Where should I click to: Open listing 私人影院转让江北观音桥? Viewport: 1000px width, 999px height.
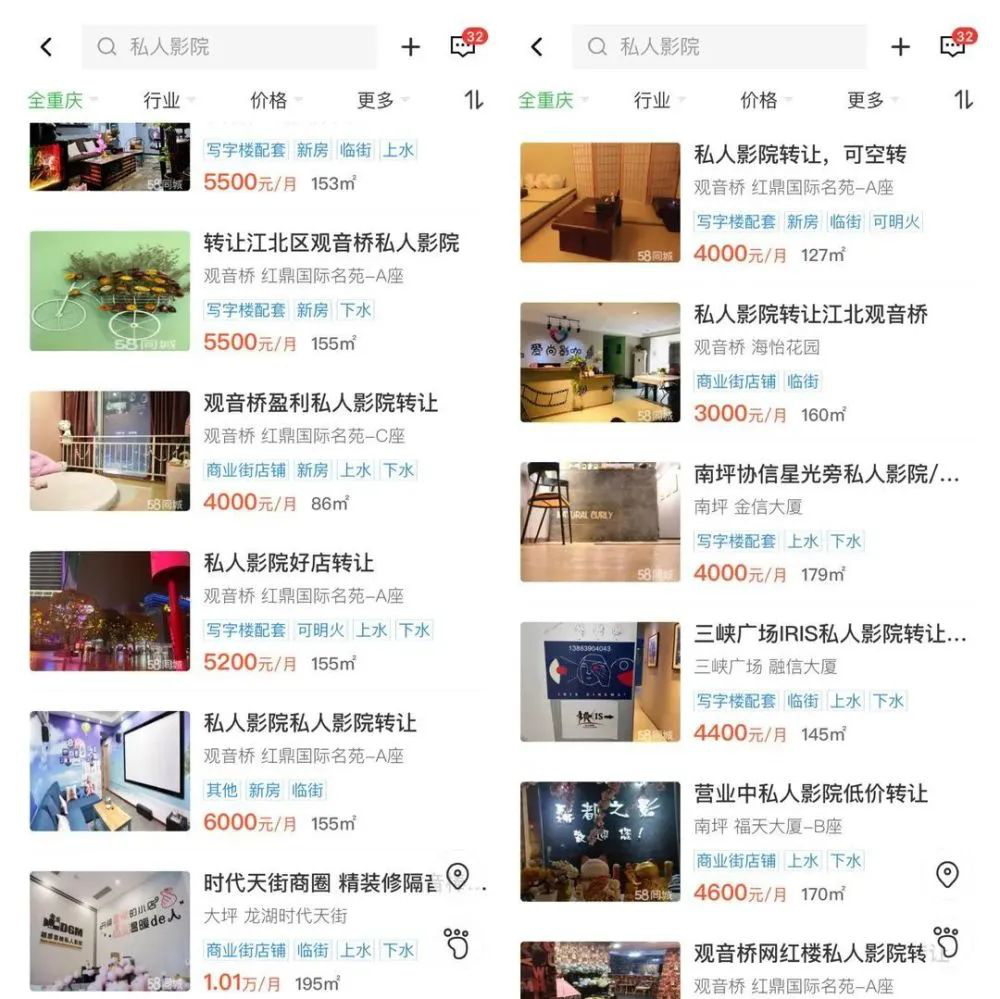coord(810,315)
